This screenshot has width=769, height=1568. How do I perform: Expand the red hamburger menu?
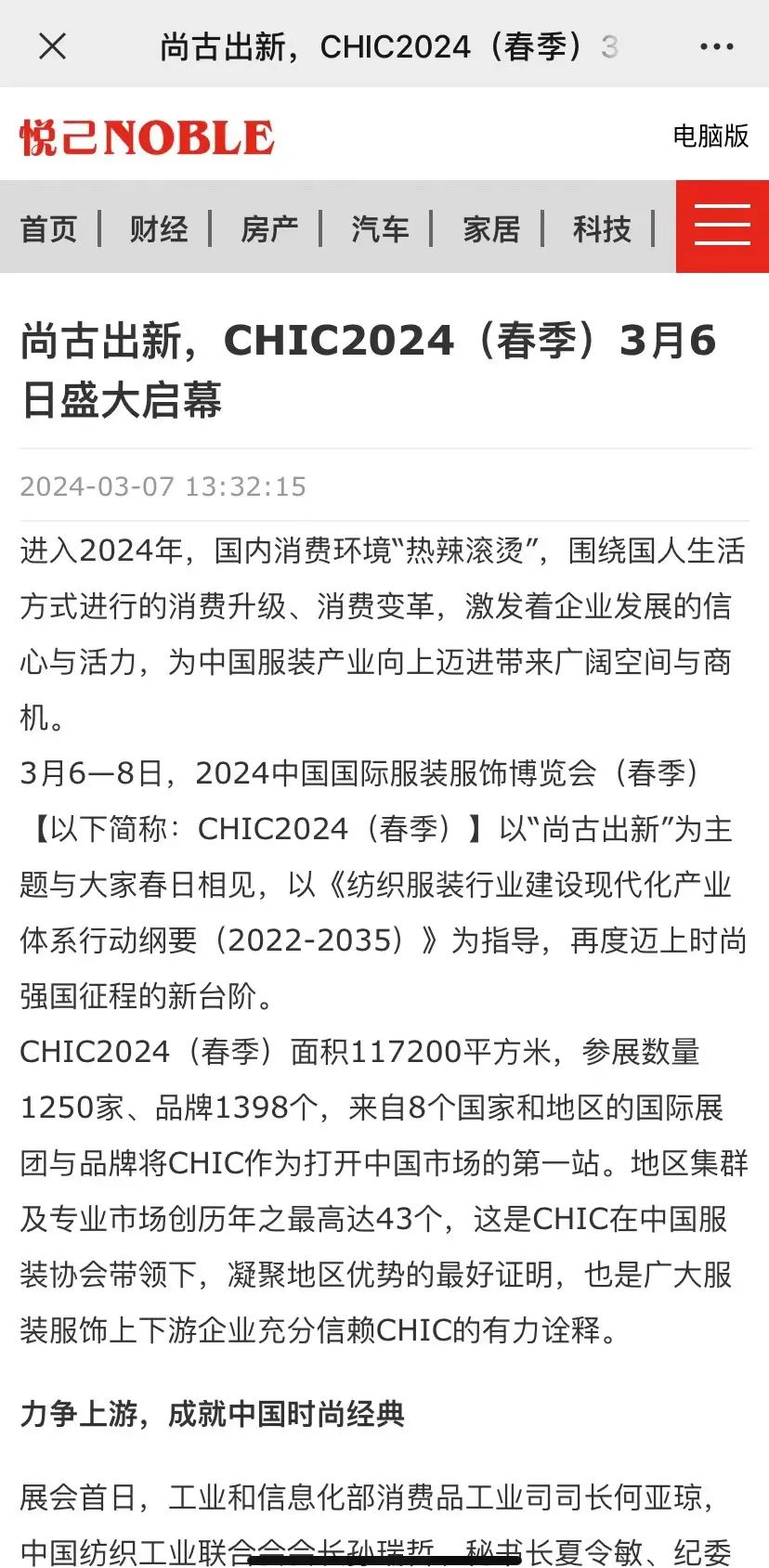[723, 227]
